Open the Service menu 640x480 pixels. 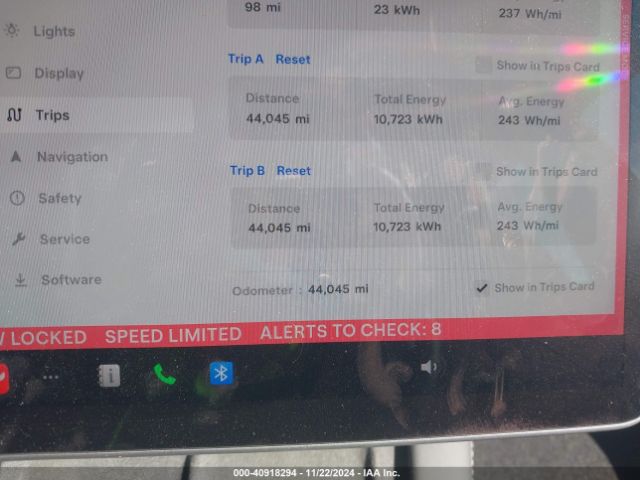pyautogui.click(x=63, y=239)
